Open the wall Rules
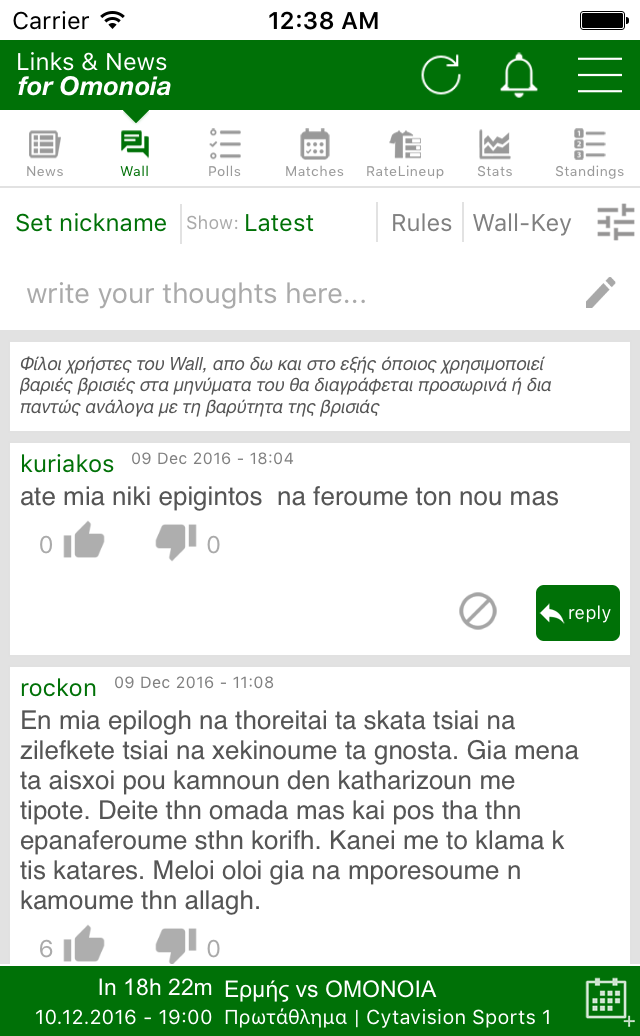640x1036 pixels. [421, 223]
